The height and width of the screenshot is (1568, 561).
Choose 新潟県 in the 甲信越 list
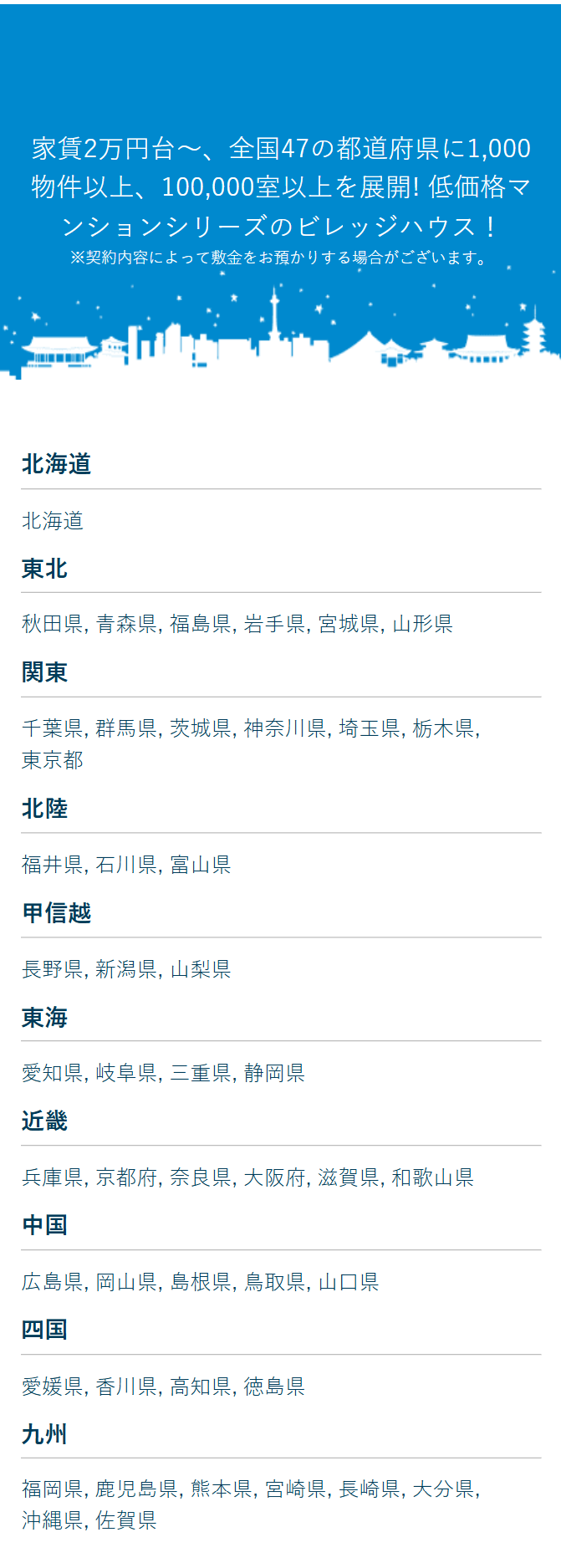tap(126, 969)
